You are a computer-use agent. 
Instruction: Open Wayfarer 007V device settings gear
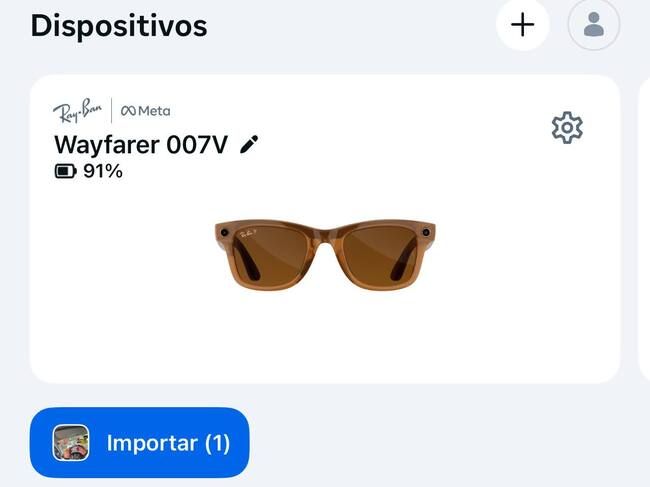coord(567,128)
